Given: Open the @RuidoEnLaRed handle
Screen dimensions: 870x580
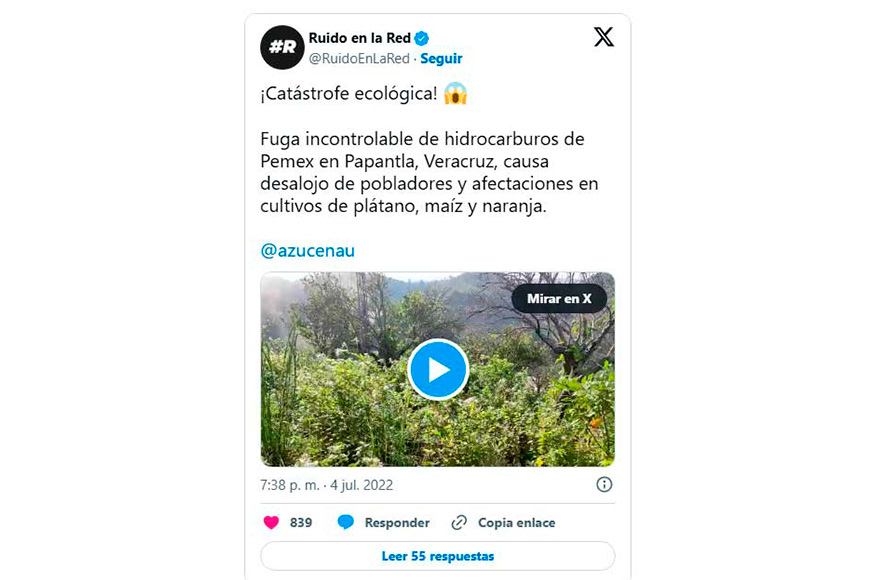Looking at the screenshot, I should pos(359,59).
